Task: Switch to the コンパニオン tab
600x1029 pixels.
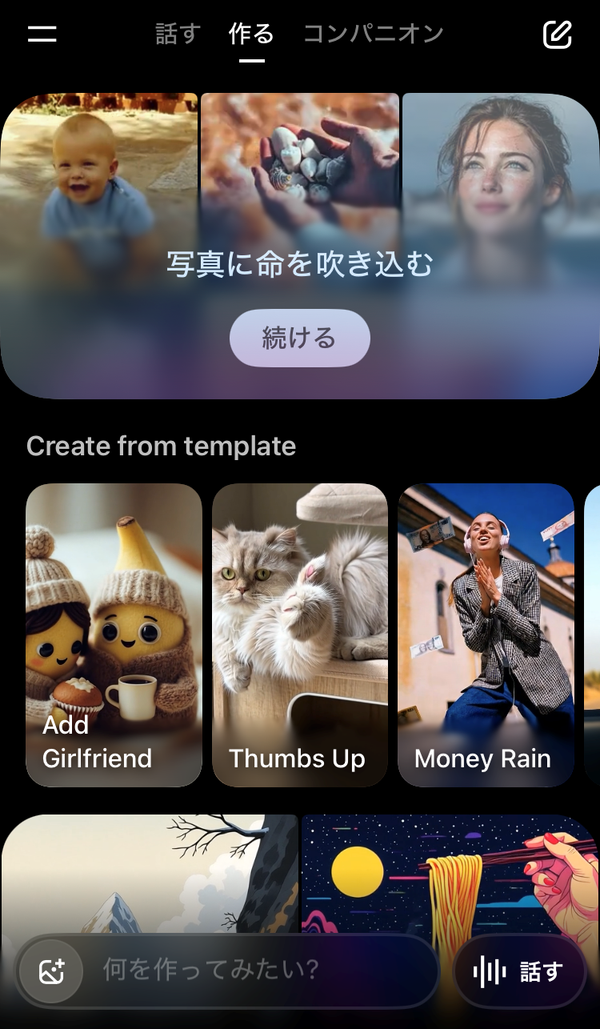Action: 374,33
